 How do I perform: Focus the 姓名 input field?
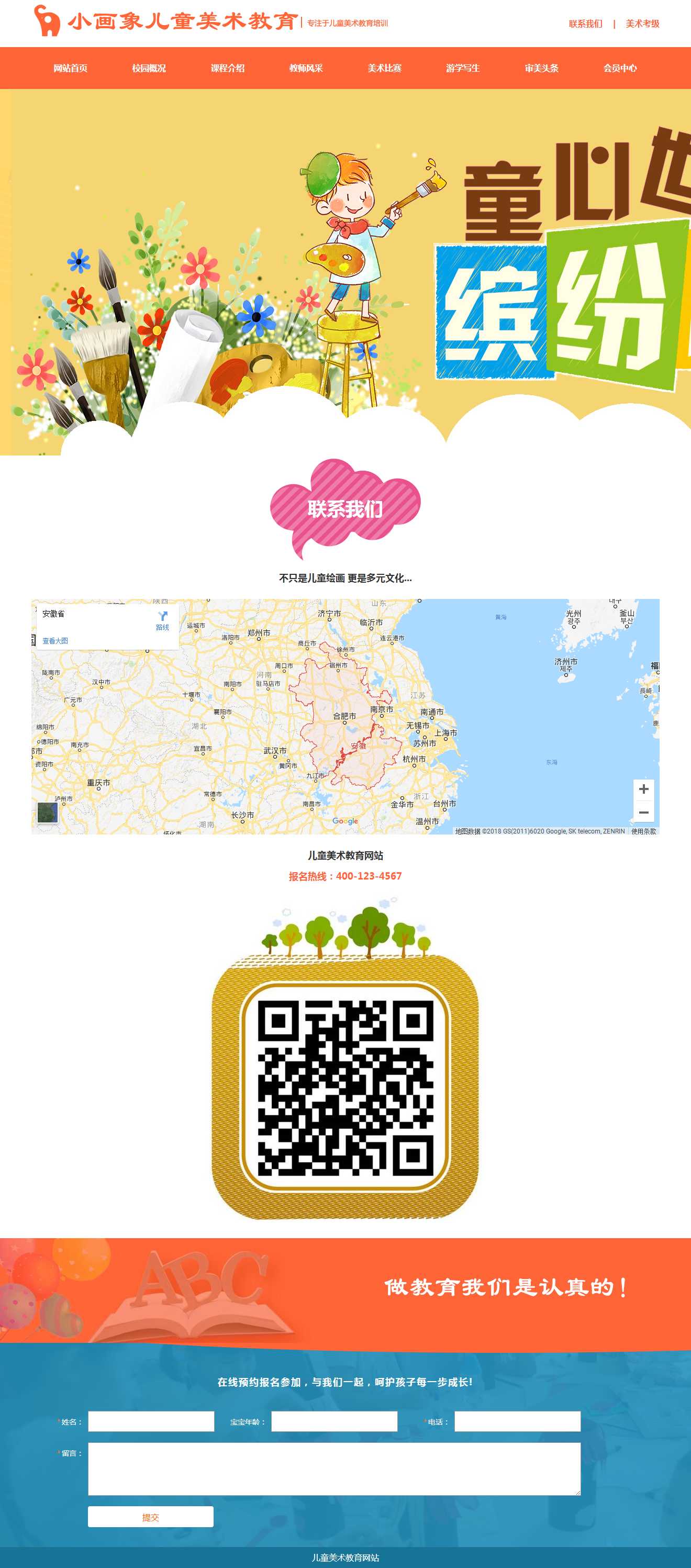point(151,1421)
